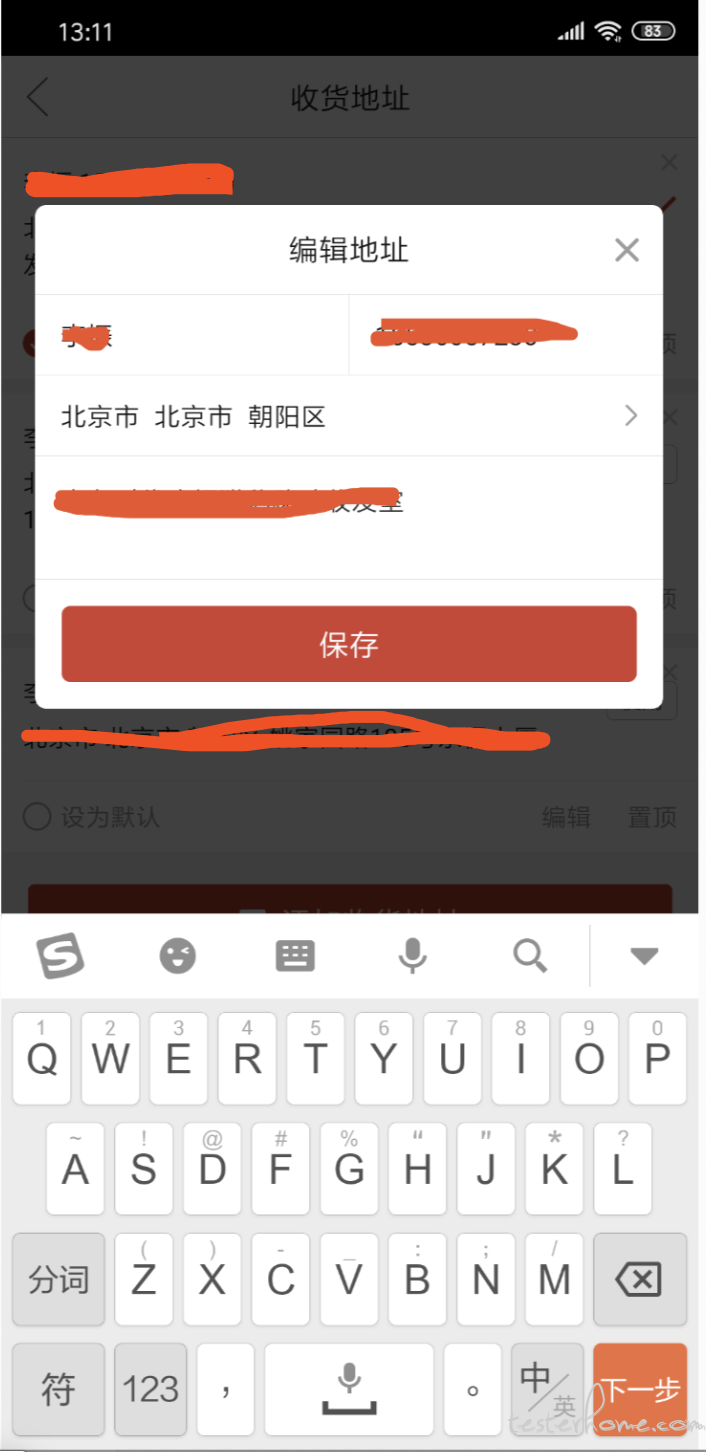The image size is (706, 1452).
Task: Tap the 下一步 key on the keyboard
Action: click(x=640, y=1389)
